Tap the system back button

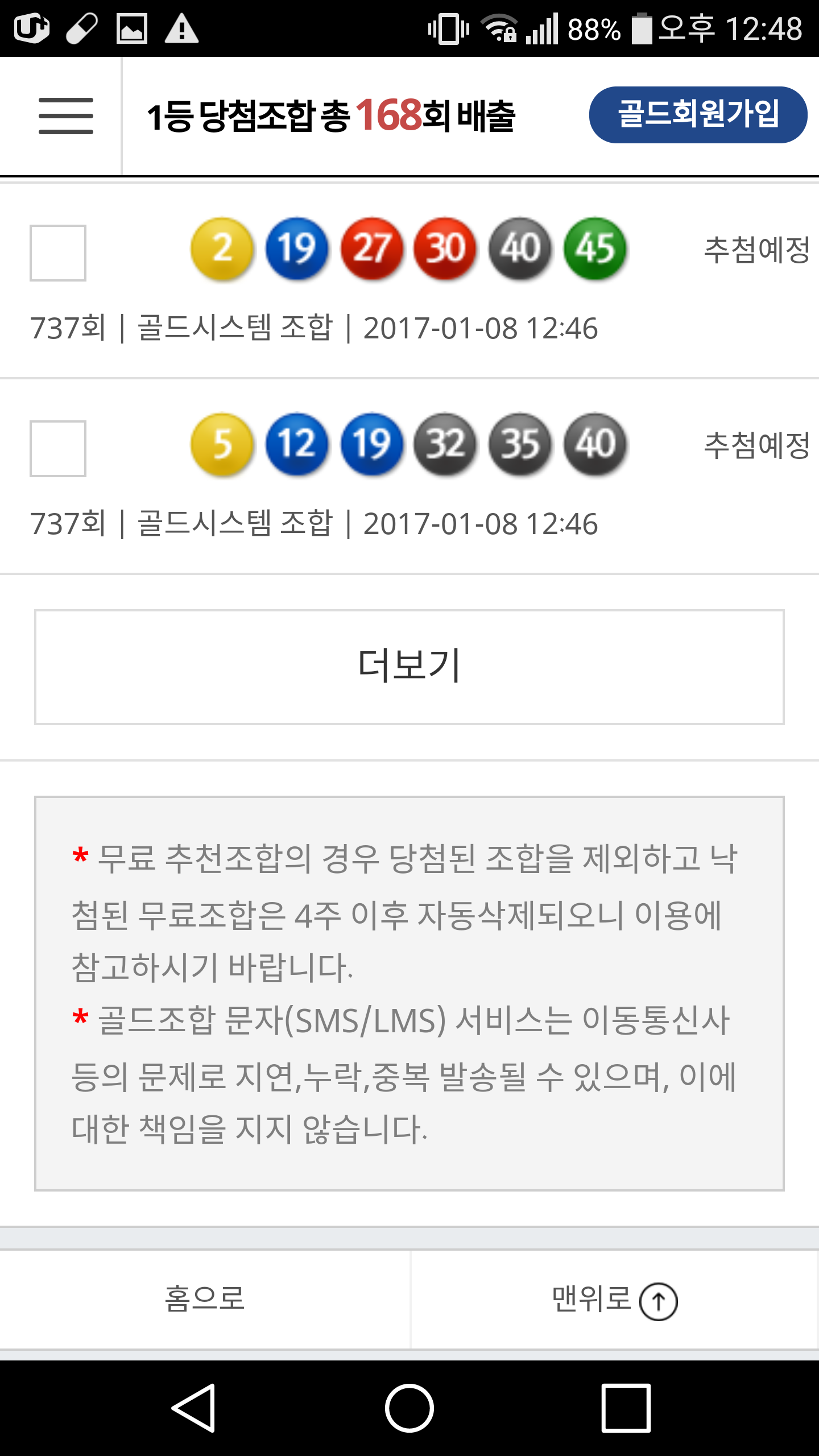(x=194, y=1408)
